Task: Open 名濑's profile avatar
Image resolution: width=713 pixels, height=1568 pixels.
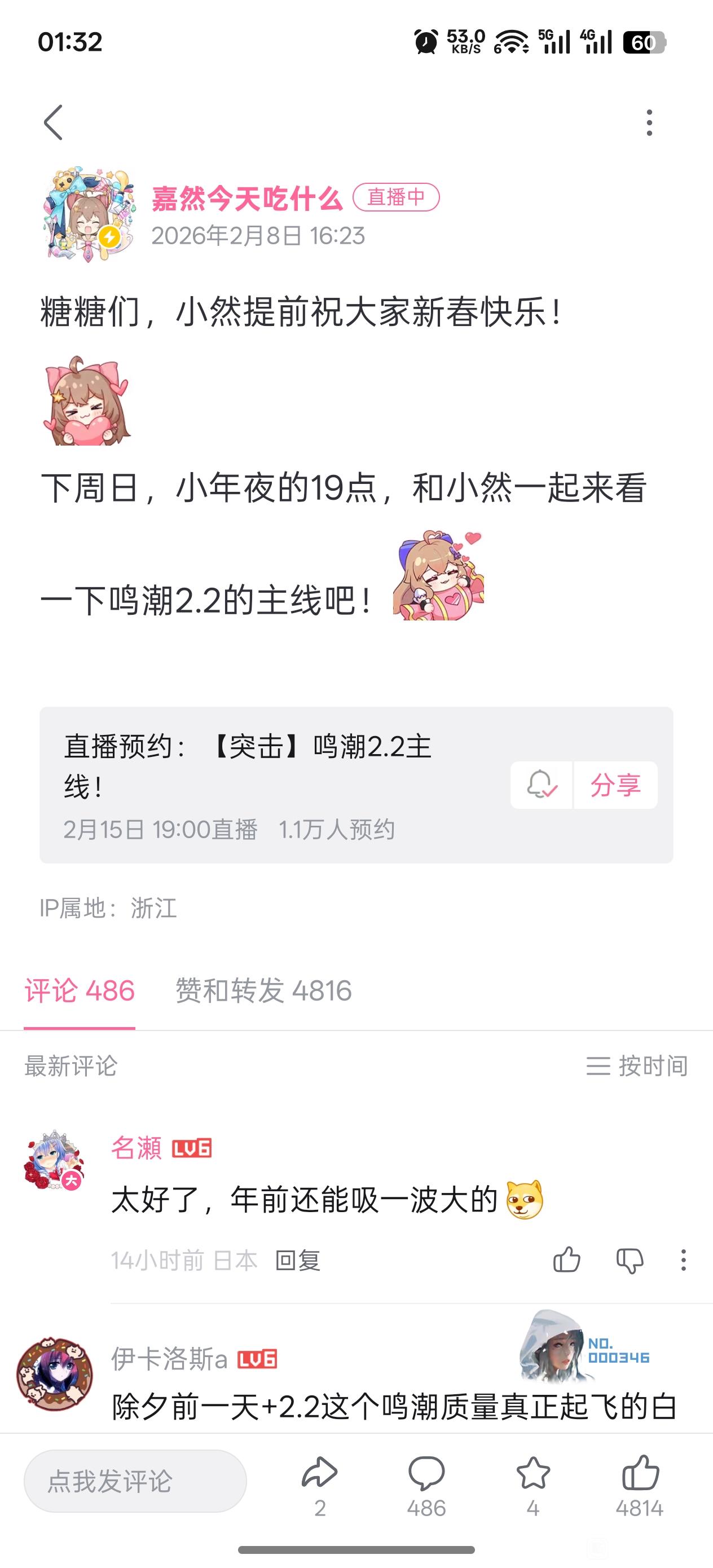Action: 55,1161
